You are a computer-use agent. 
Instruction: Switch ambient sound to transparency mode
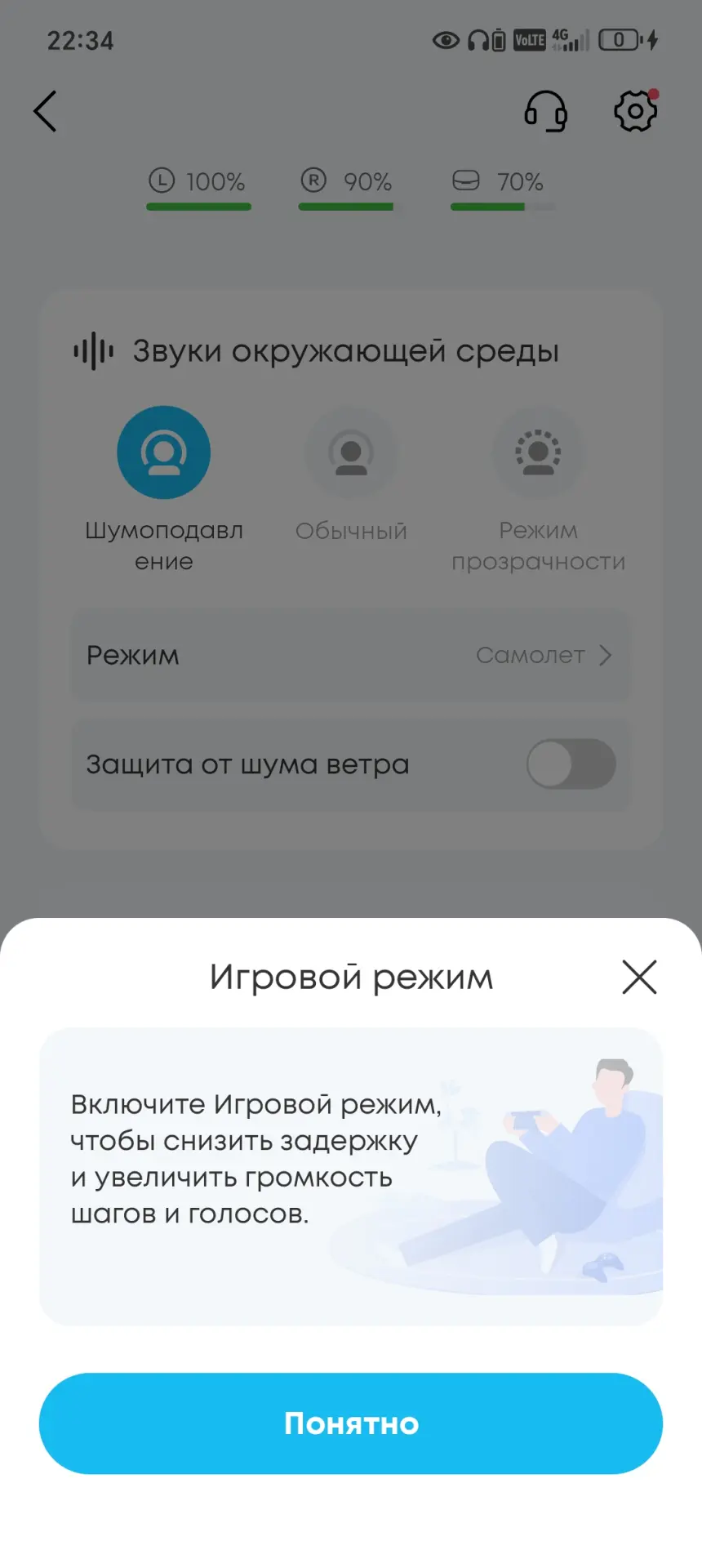(539, 452)
